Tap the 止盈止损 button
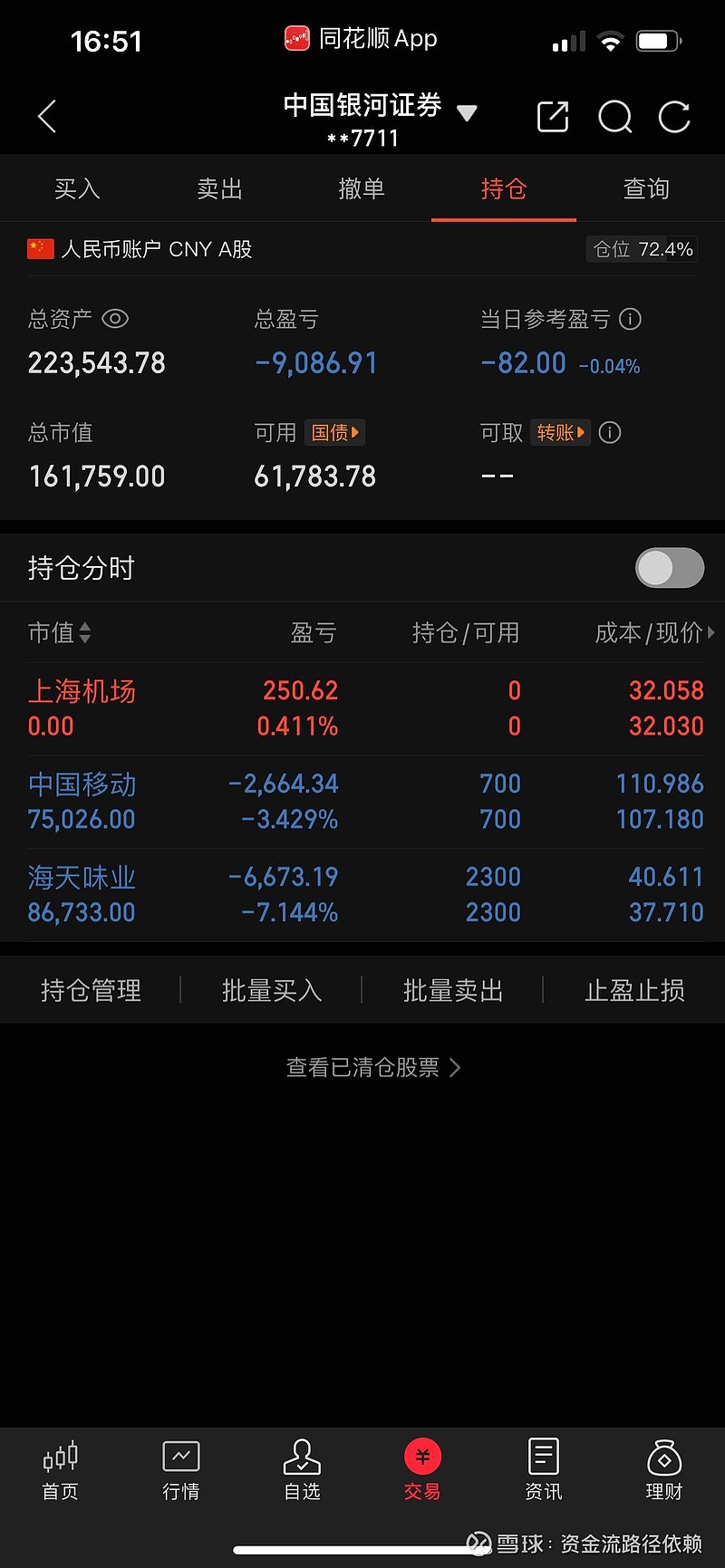 click(633, 990)
